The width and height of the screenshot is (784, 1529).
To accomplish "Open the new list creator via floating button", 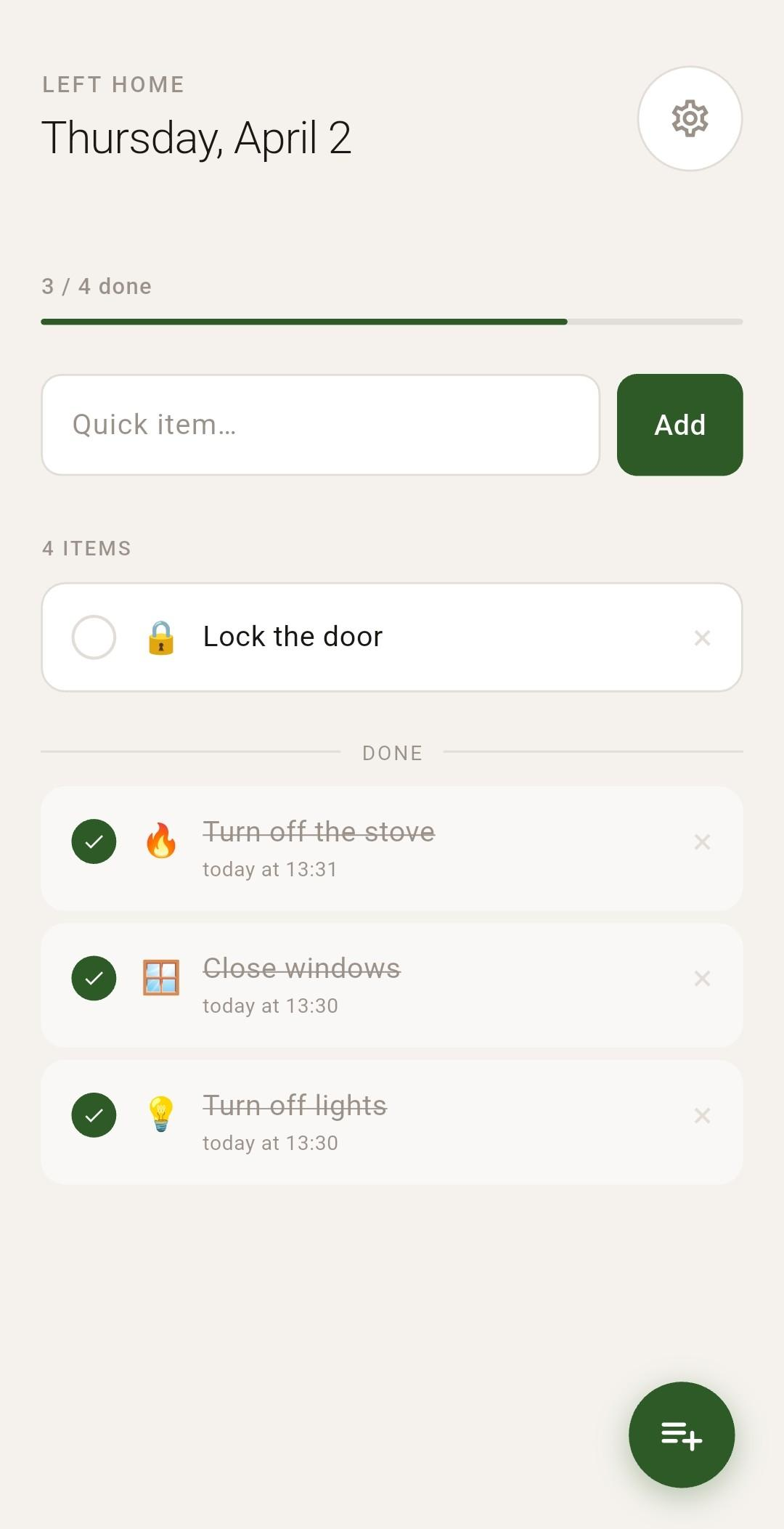I will pyautogui.click(x=682, y=1435).
